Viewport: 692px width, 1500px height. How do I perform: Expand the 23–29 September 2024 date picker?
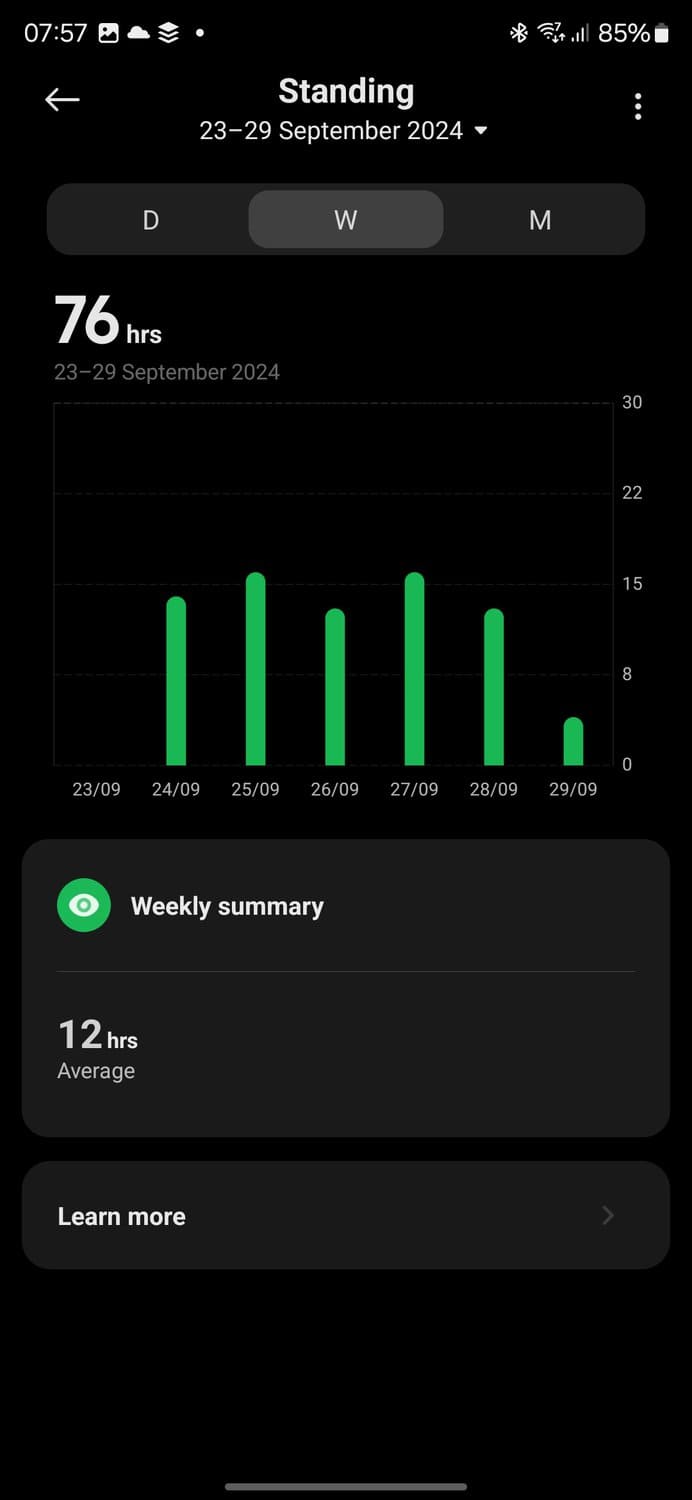[344, 131]
